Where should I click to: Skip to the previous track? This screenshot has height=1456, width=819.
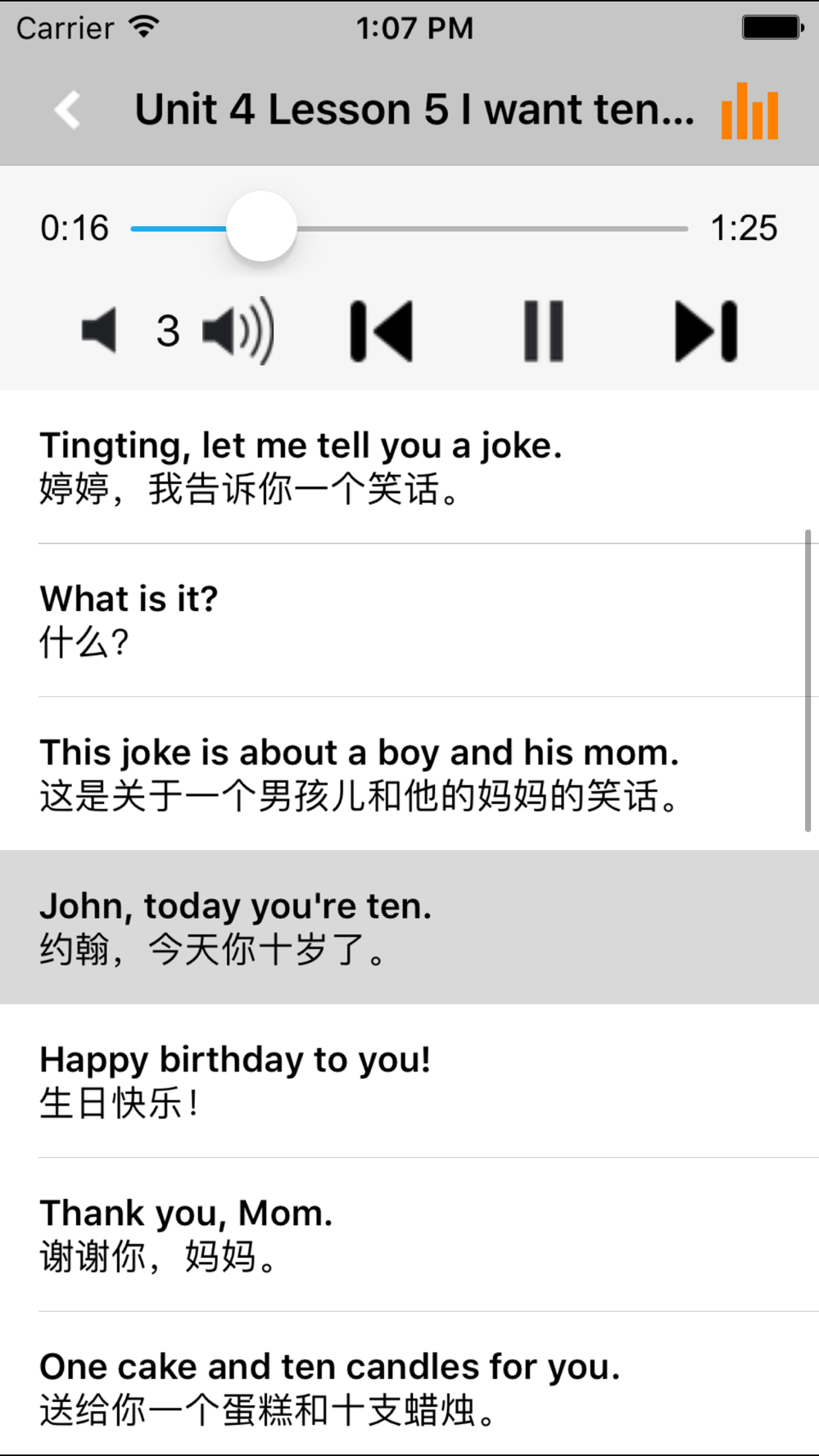tap(382, 331)
